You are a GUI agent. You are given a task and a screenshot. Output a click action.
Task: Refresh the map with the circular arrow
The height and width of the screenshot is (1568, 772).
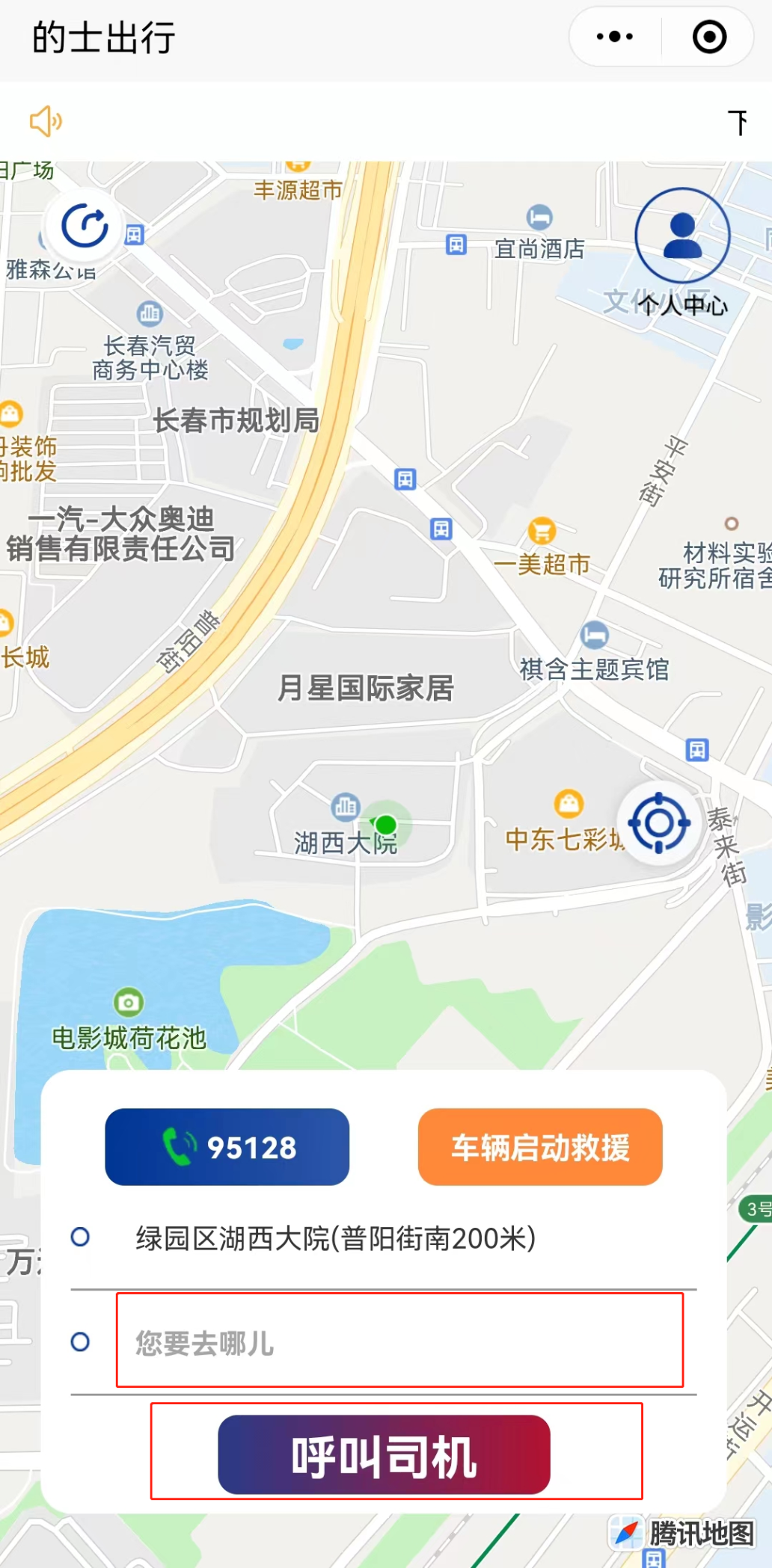(85, 226)
